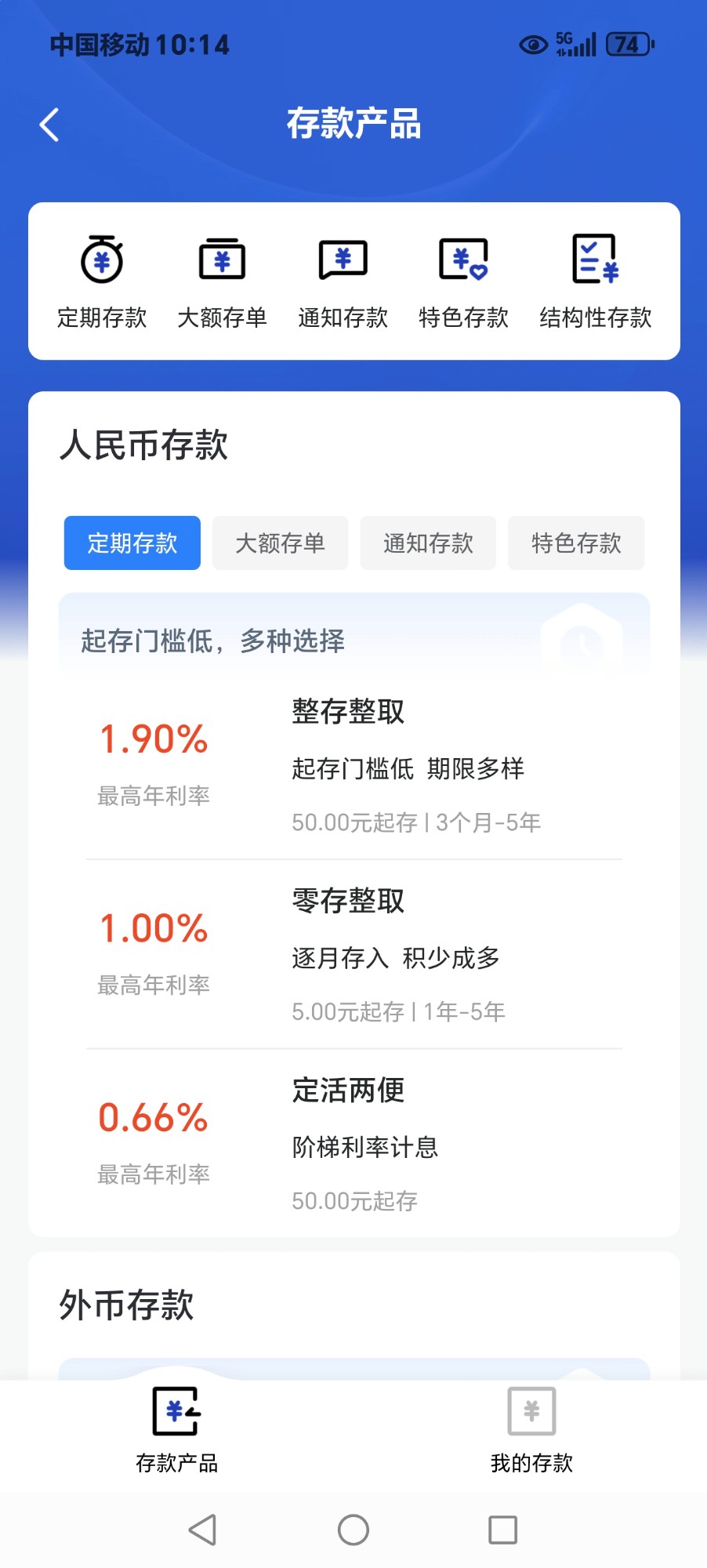707x1568 pixels.
Task: Open 零存整取 product at 1.00%
Action: (354, 955)
